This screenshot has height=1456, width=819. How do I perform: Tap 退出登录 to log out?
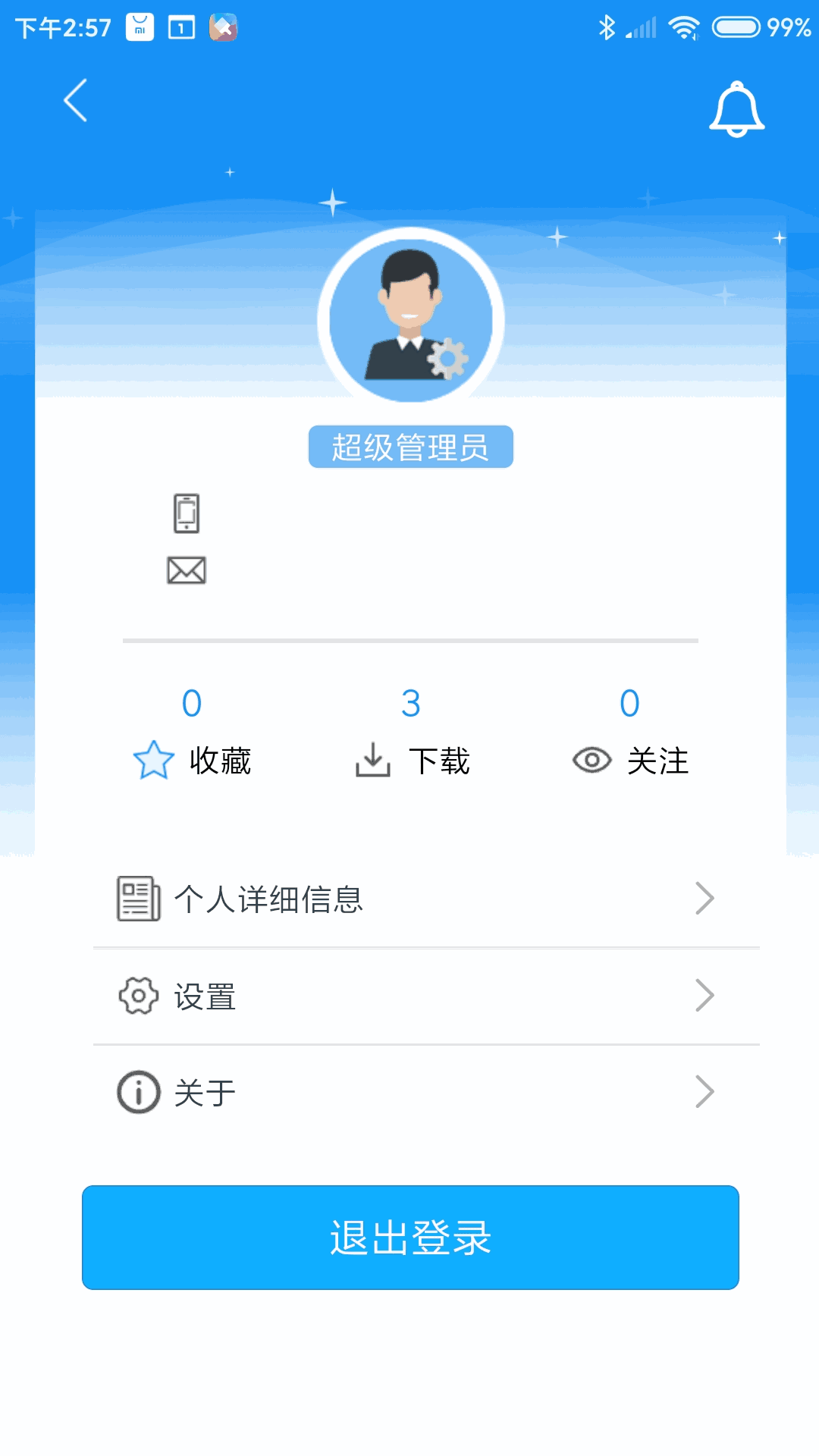coord(410,1238)
